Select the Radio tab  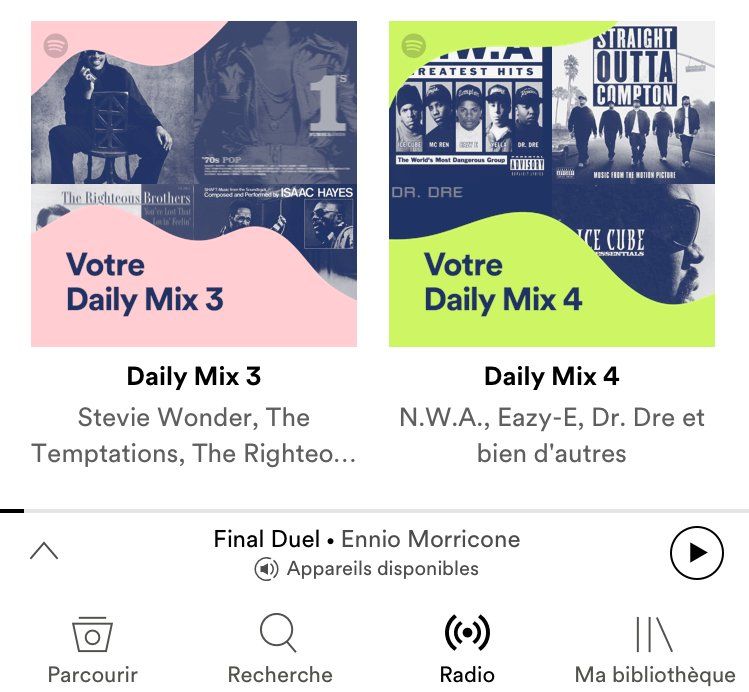[467, 649]
